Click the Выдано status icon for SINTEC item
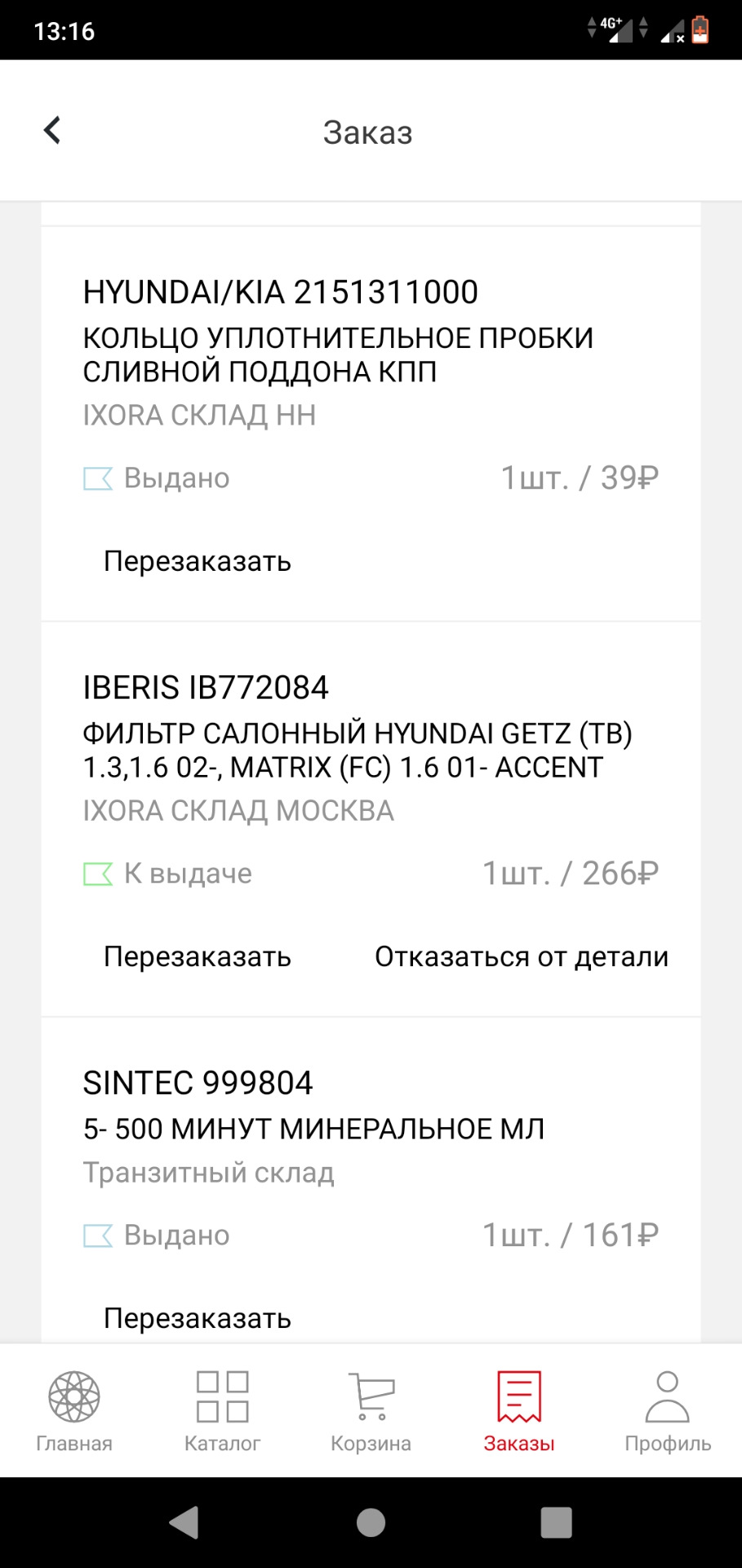The image size is (742, 1568). 96,1236
